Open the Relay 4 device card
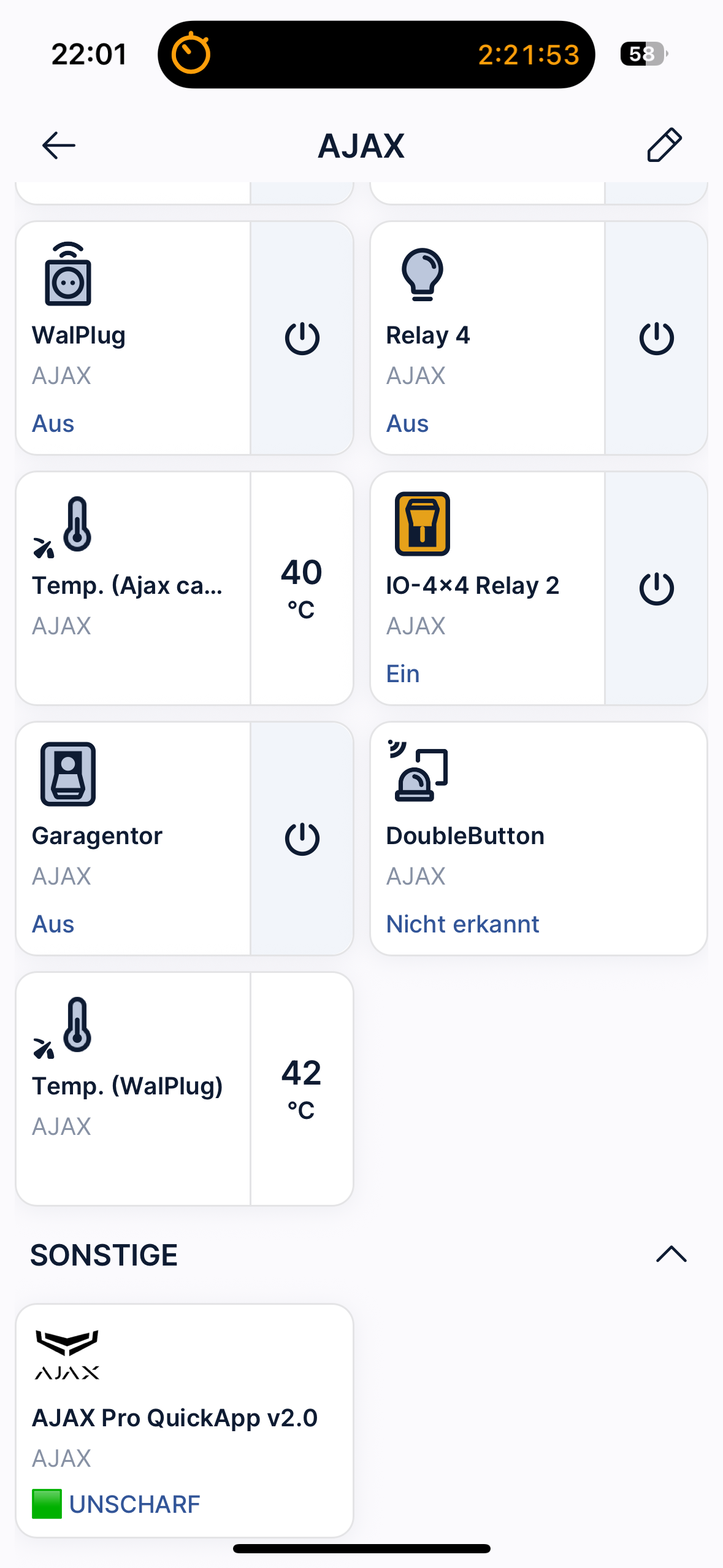Viewport: 723px width, 1568px height. (x=488, y=338)
